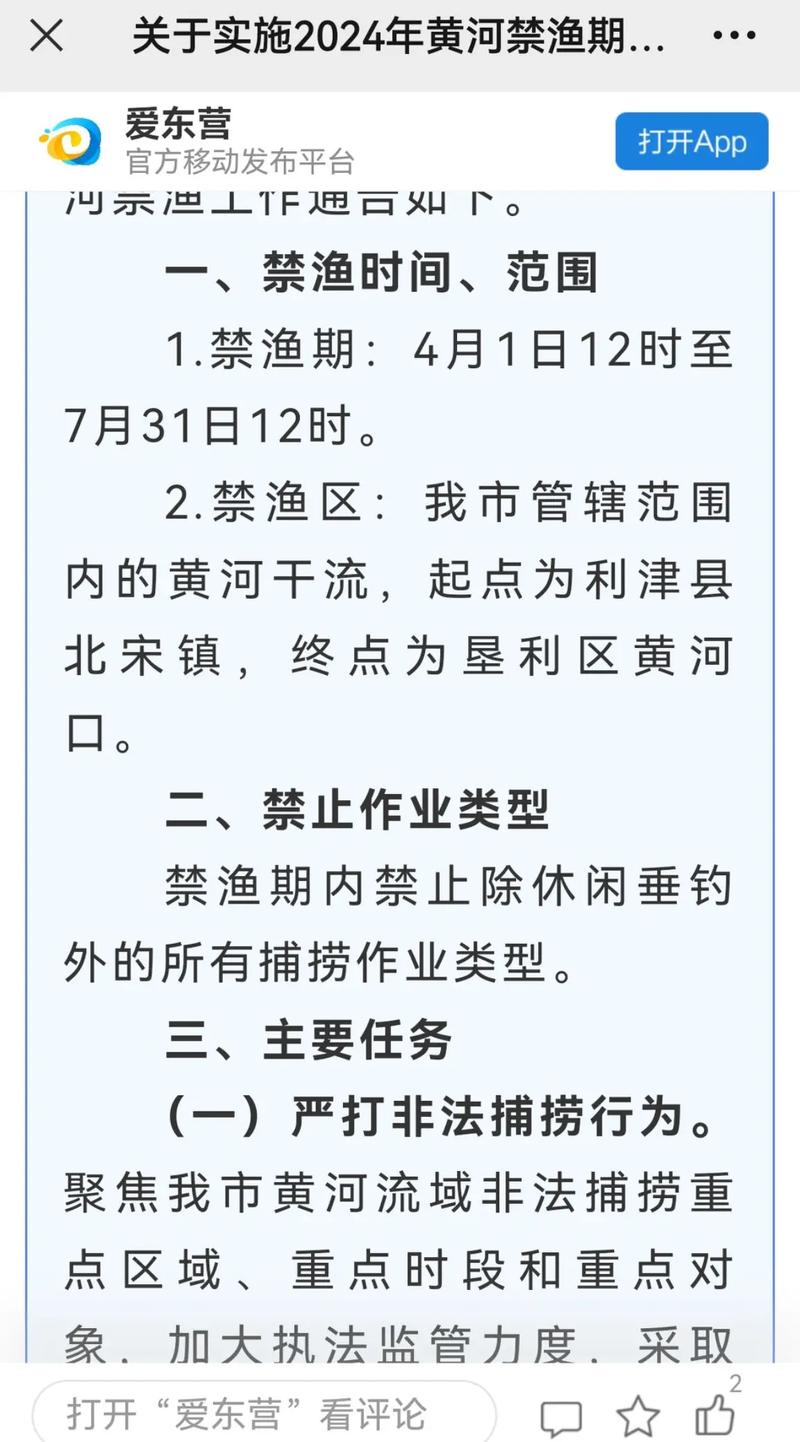Screen dimensions: 800x1442
Task: Like the article with the thumbs-up
Action: pos(715,1414)
